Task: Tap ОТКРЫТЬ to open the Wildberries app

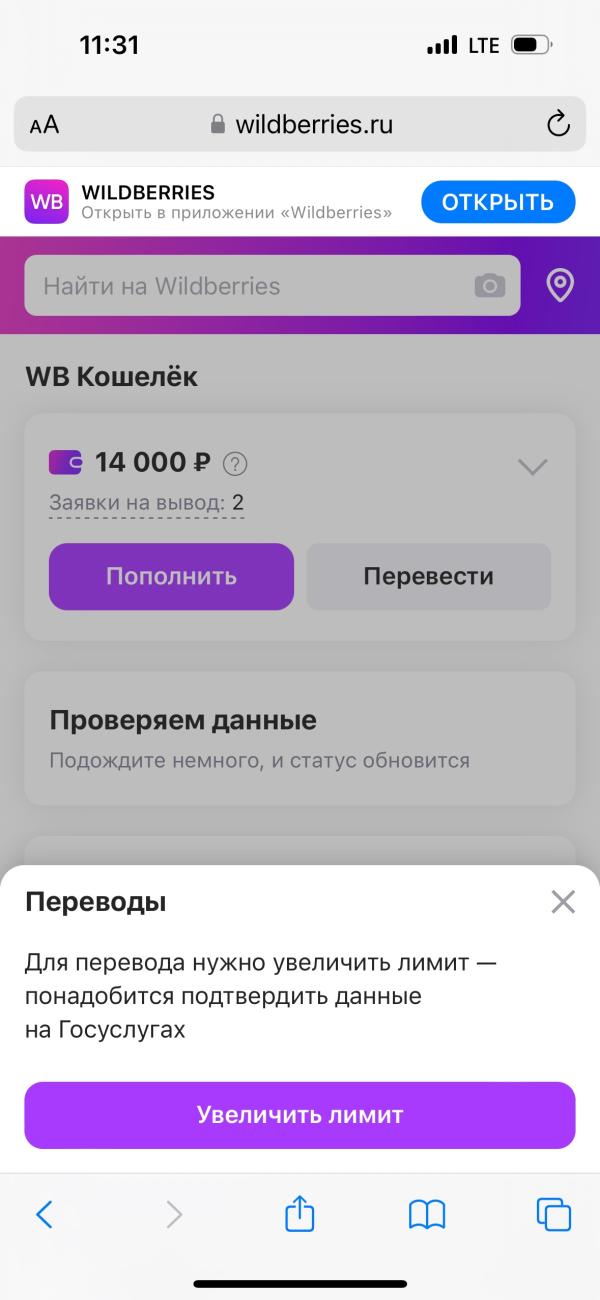Action: [x=498, y=202]
